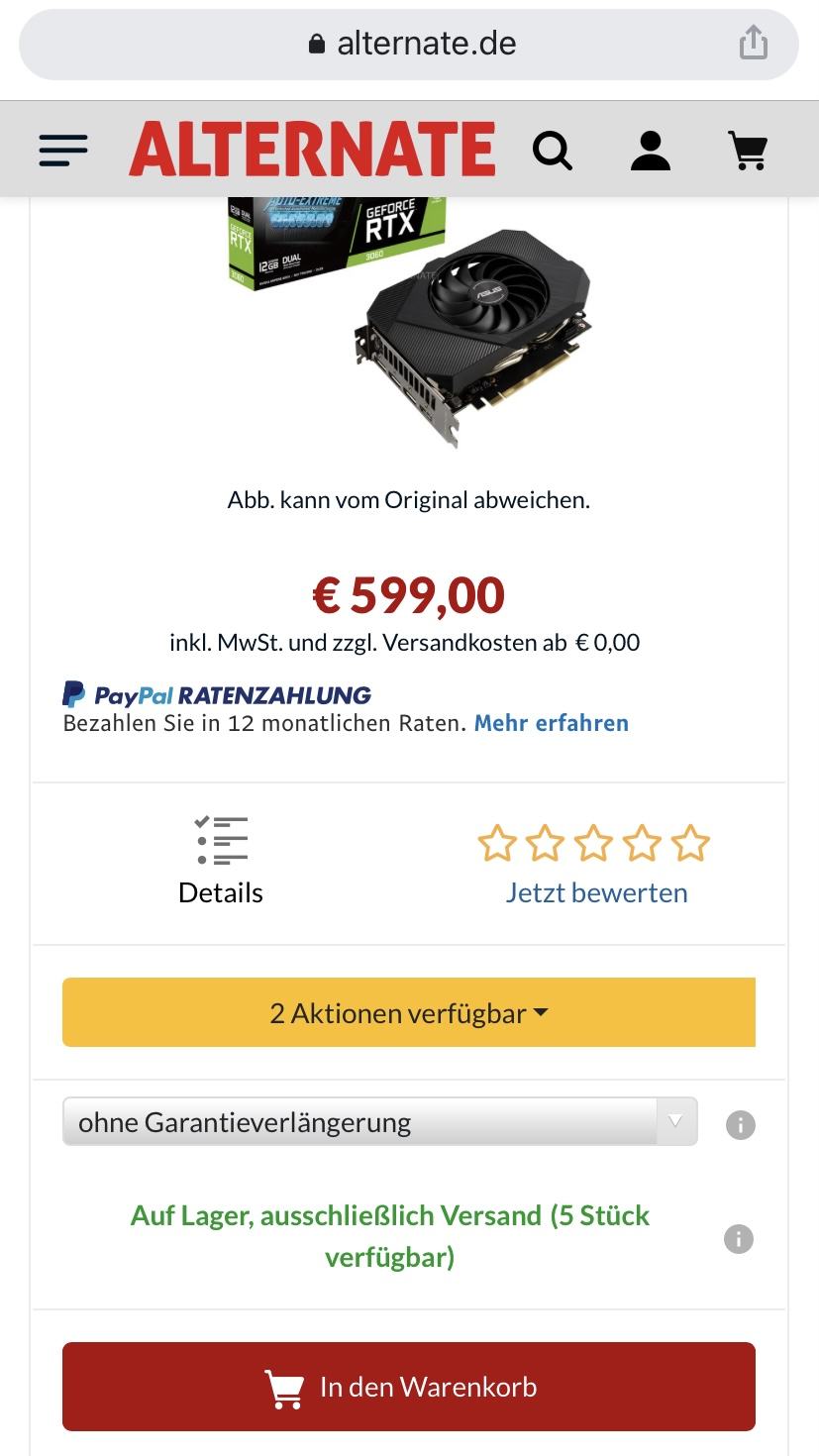Screen dimensions: 819x1456
Task: Show info about stock availability
Action: 738,1238
